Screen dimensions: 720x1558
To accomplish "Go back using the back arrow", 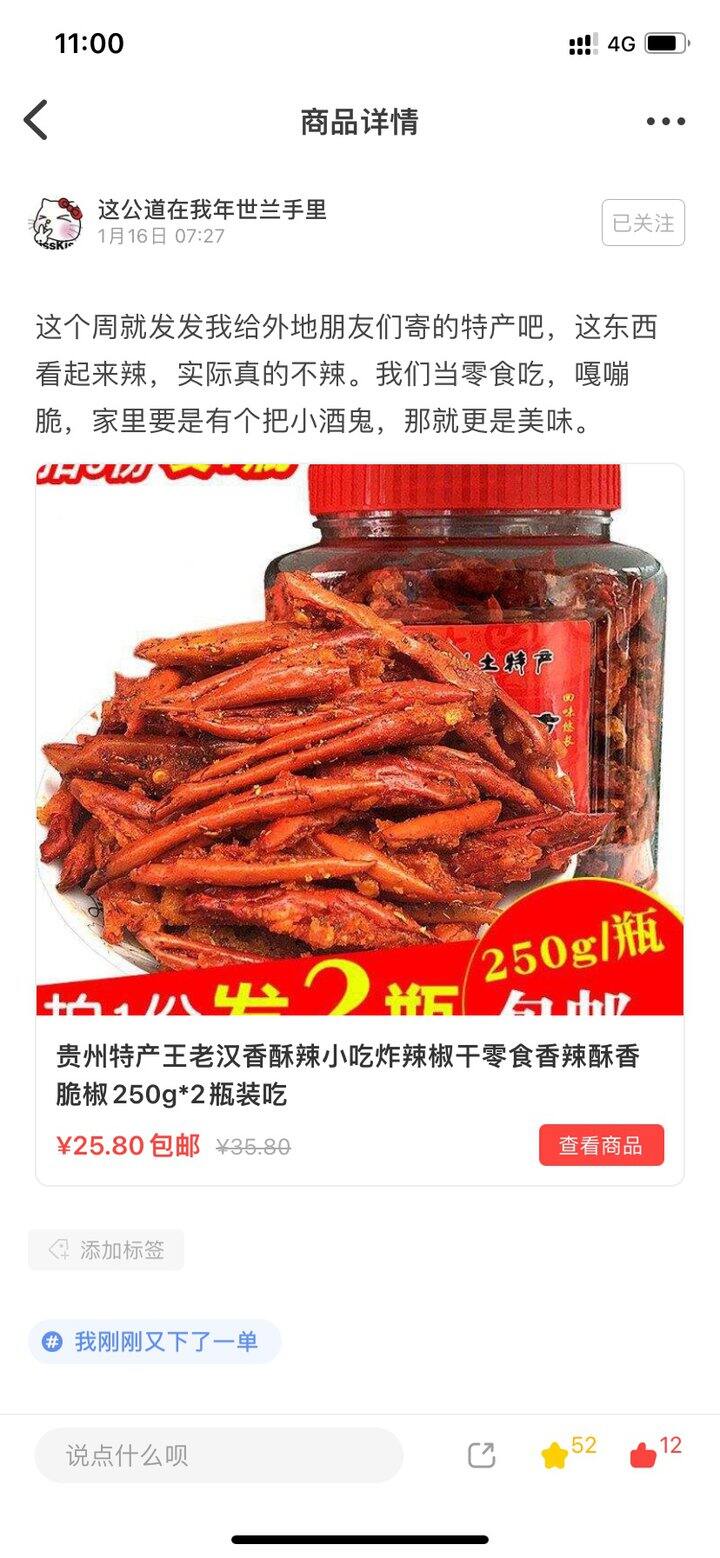I will pyautogui.click(x=35, y=119).
